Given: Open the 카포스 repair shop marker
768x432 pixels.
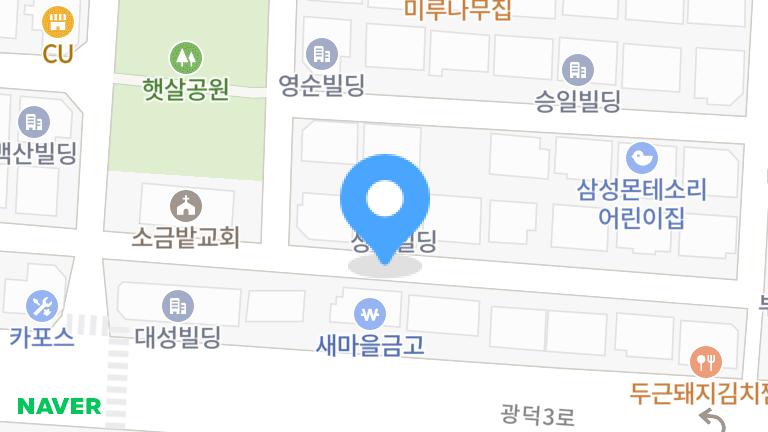Looking at the screenshot, I should [42, 304].
